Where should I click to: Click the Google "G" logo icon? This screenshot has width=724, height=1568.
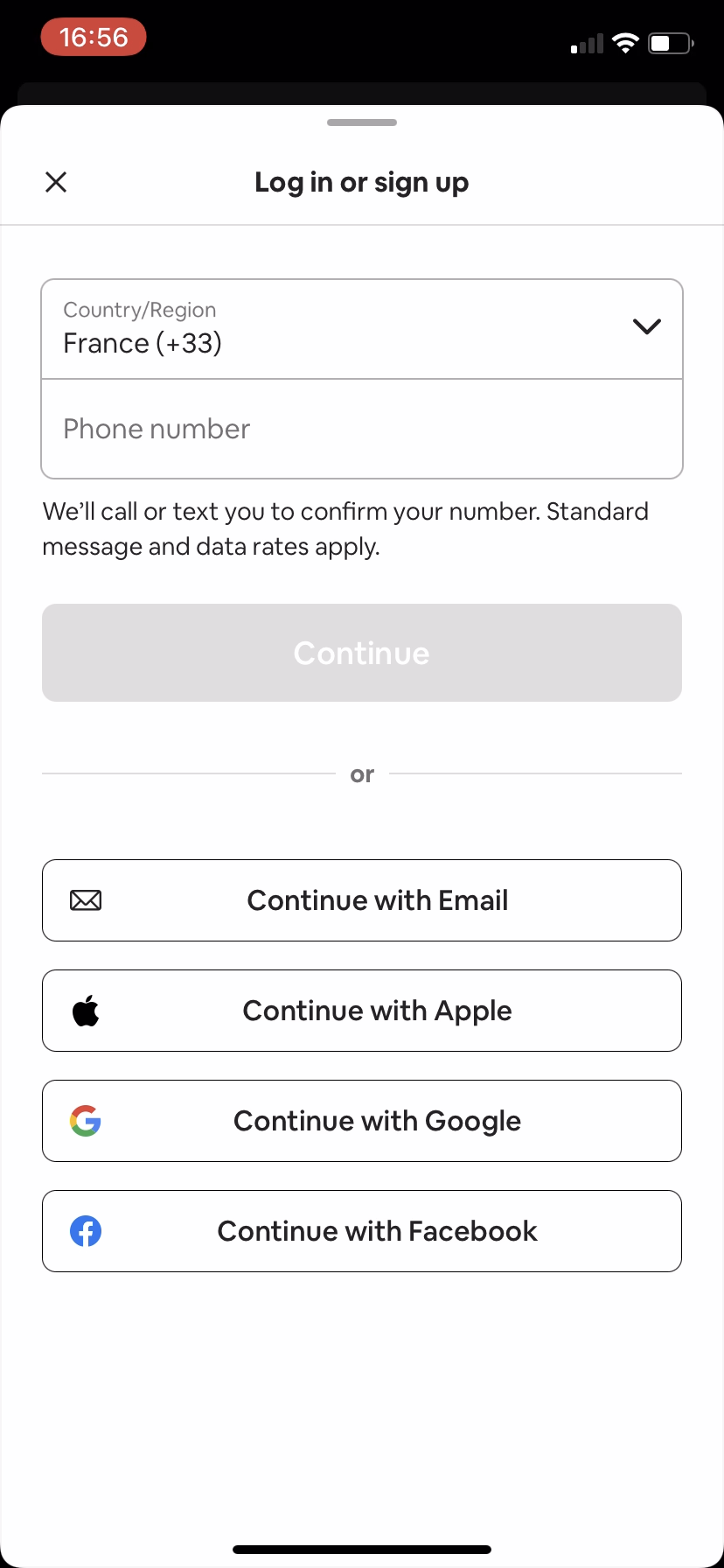pos(85,1121)
